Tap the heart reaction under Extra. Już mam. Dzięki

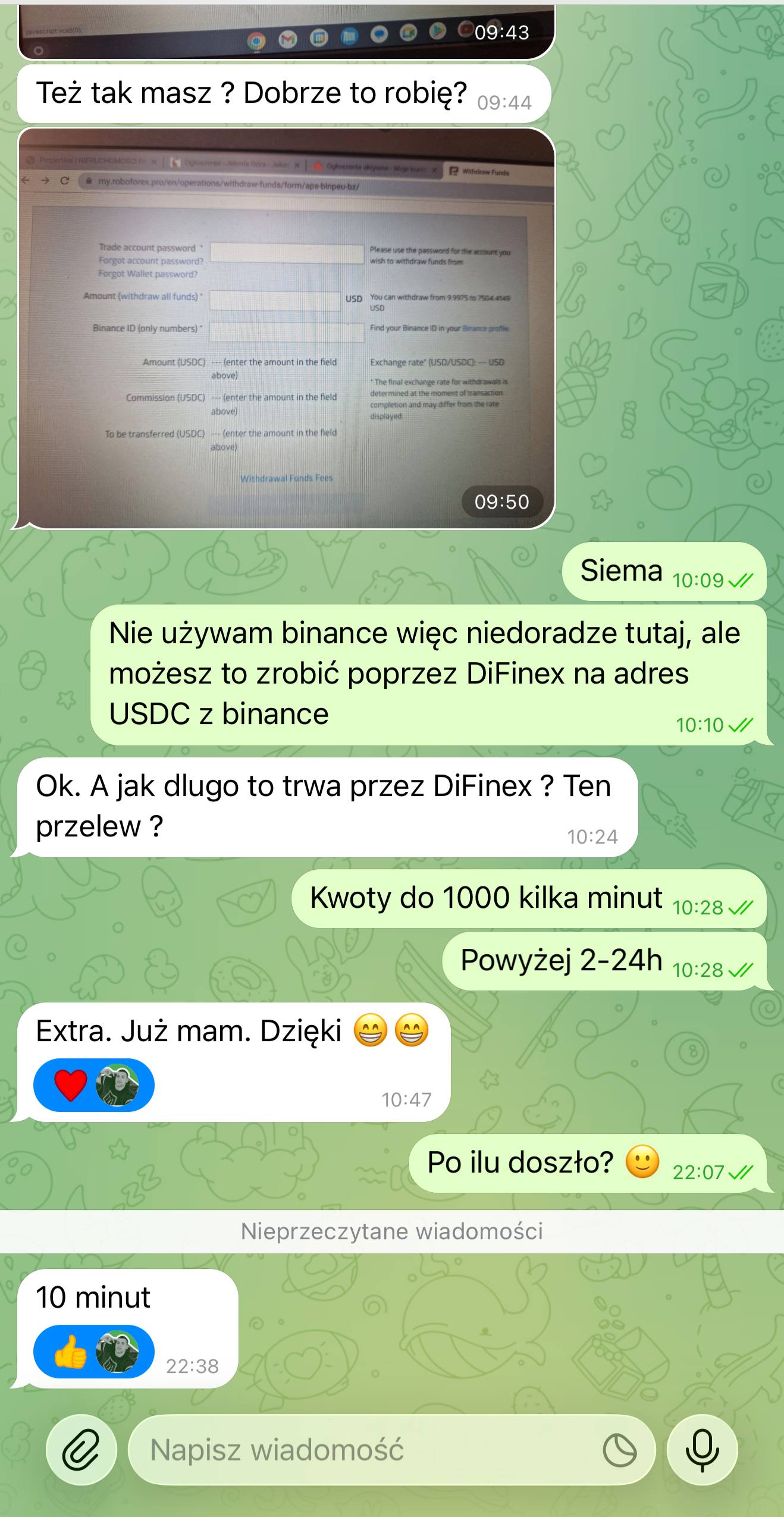(71, 1085)
